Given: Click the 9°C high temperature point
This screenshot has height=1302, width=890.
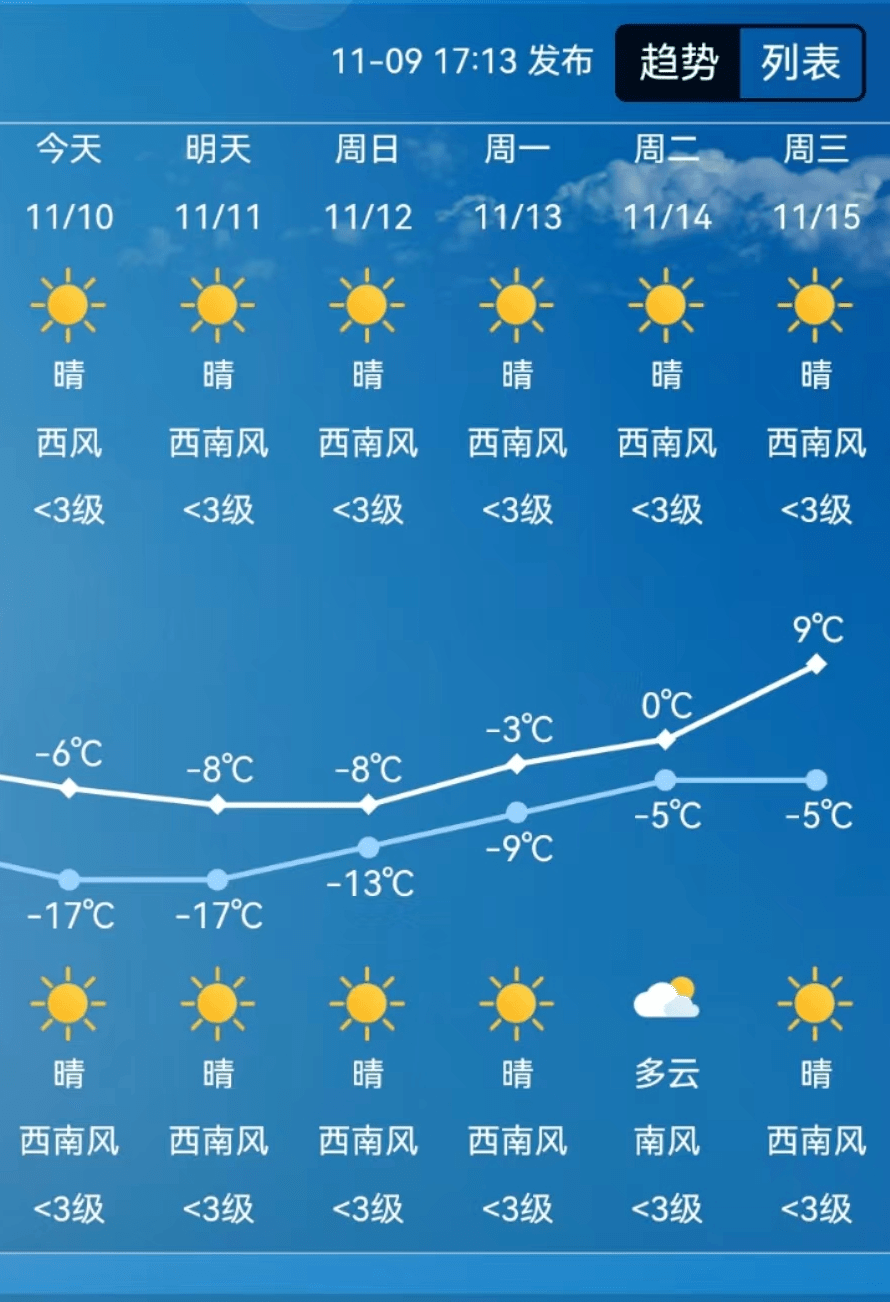Looking at the screenshot, I should coord(817,661).
